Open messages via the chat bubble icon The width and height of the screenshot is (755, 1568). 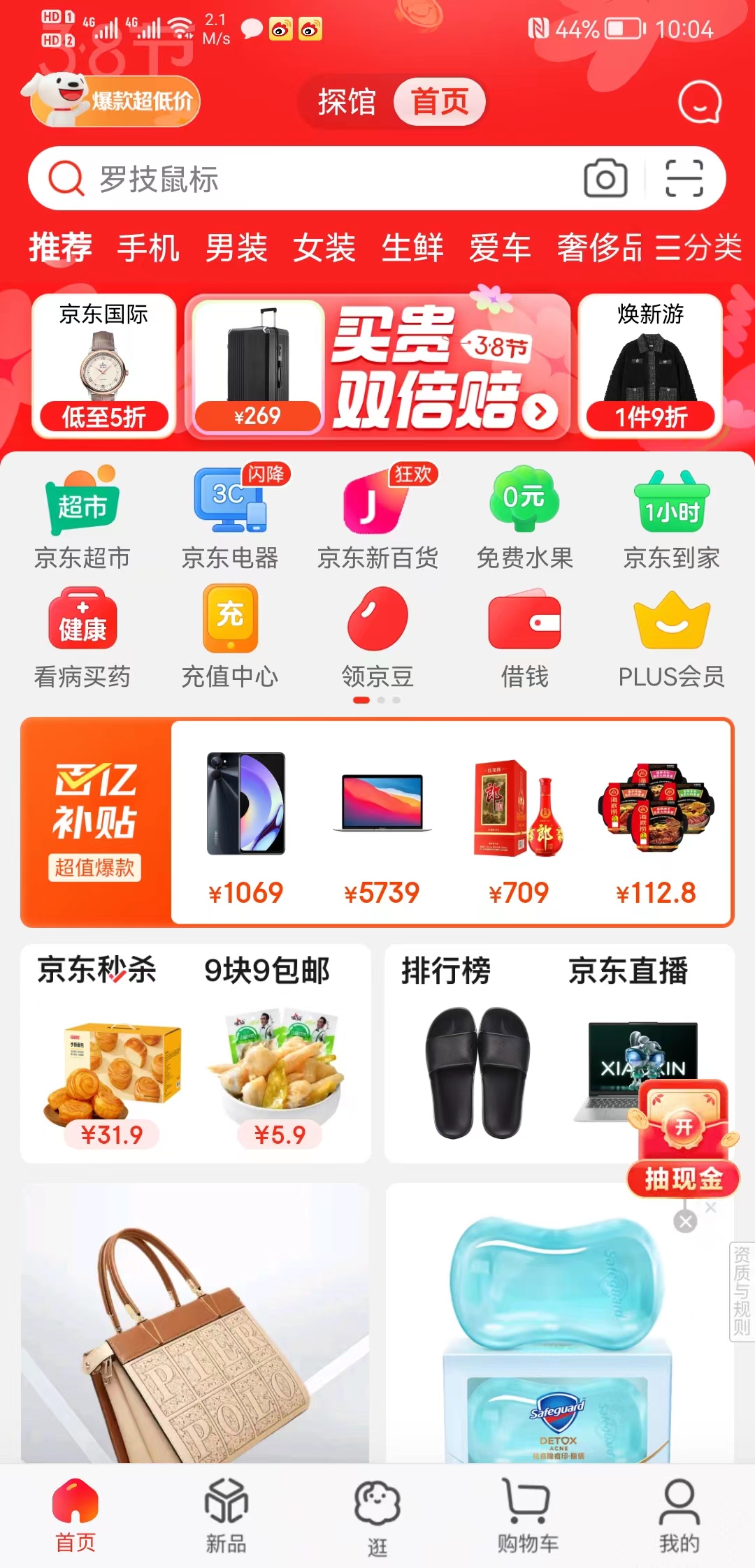(x=699, y=102)
